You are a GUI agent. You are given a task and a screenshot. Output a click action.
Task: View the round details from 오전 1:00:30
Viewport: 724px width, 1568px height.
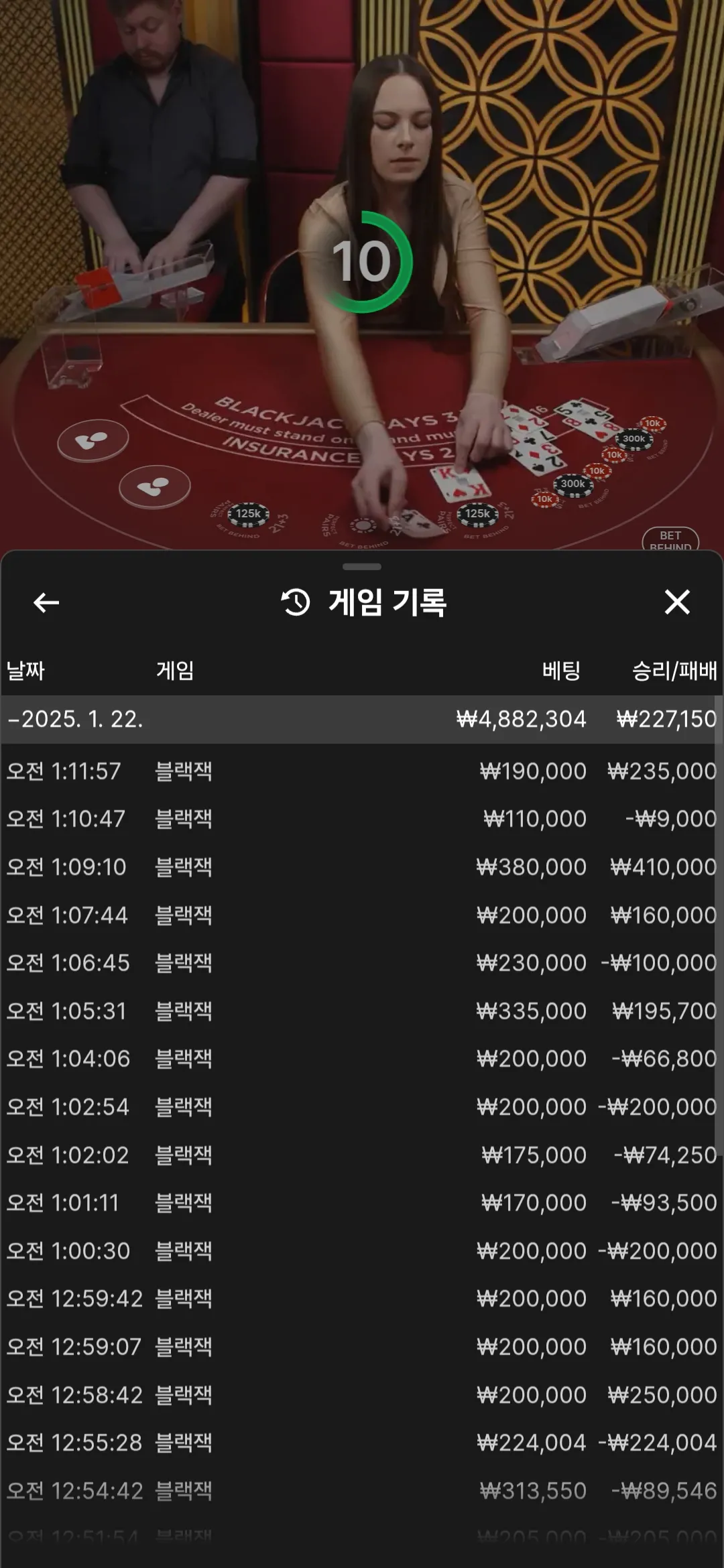point(362,1251)
